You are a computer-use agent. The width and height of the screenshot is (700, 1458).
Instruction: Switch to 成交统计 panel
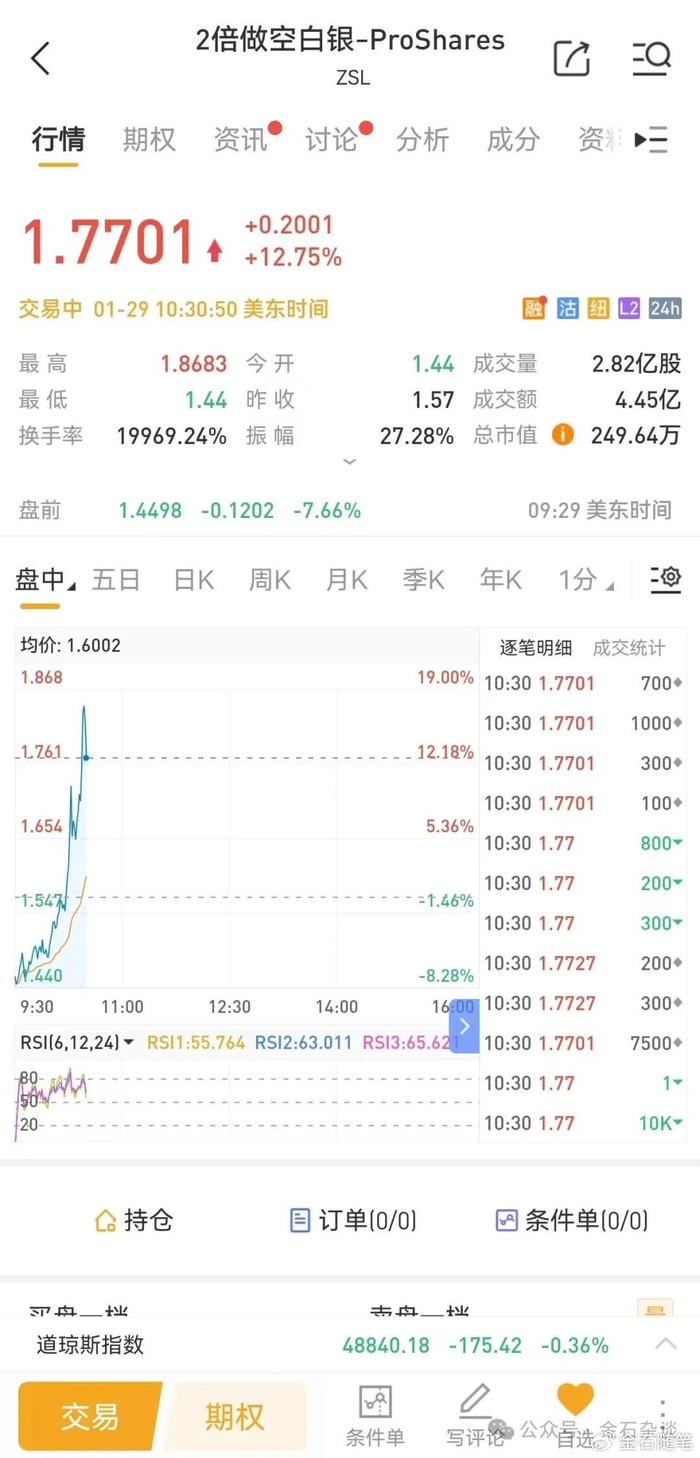click(x=628, y=648)
